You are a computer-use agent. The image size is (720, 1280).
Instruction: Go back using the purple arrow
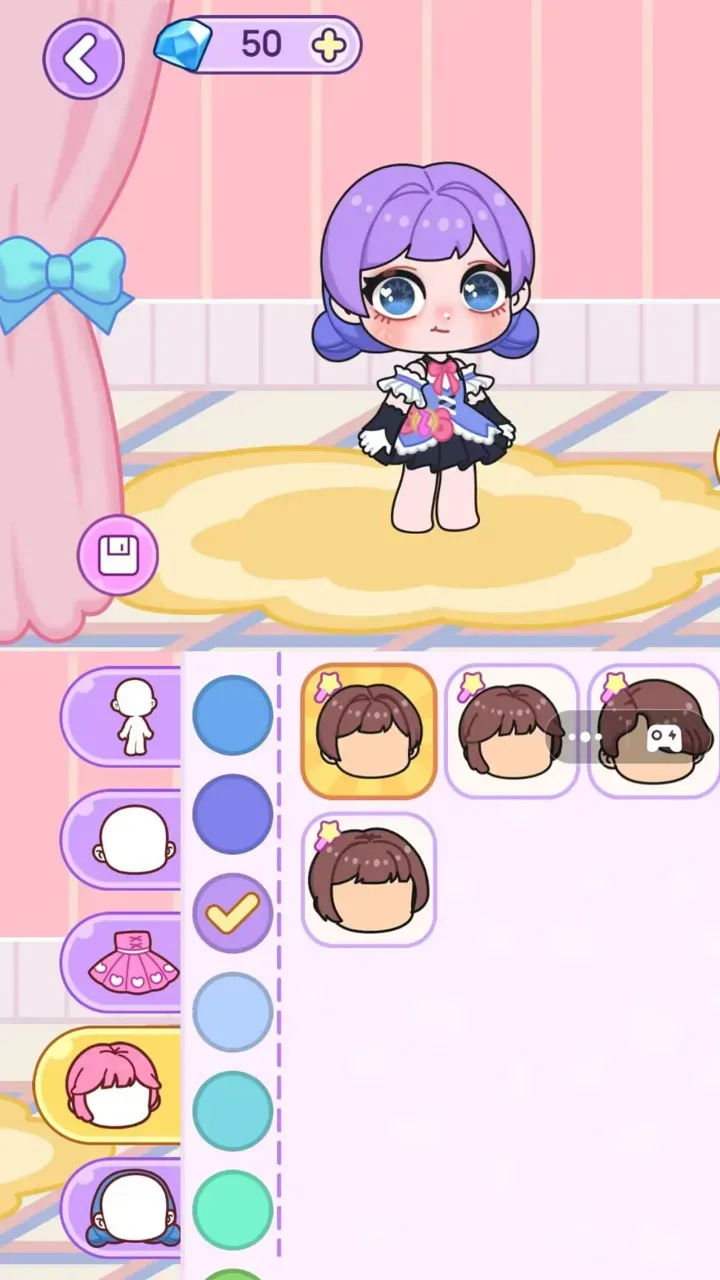pos(83,59)
